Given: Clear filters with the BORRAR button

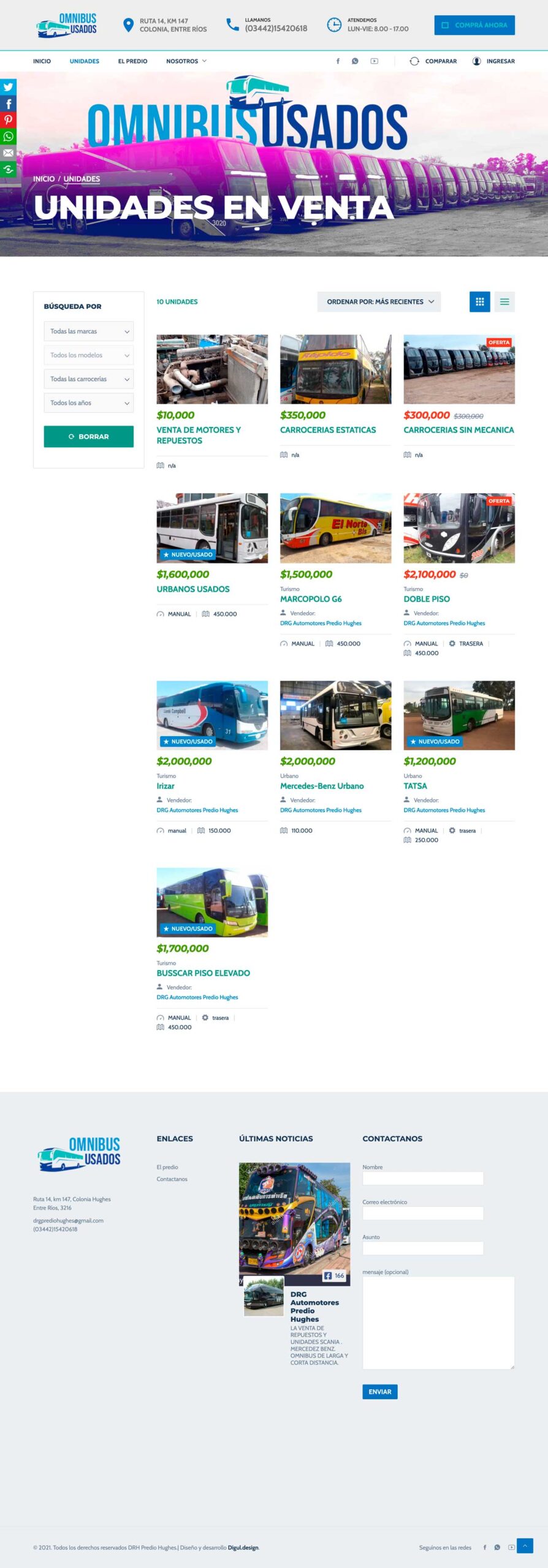Looking at the screenshot, I should (88, 437).
